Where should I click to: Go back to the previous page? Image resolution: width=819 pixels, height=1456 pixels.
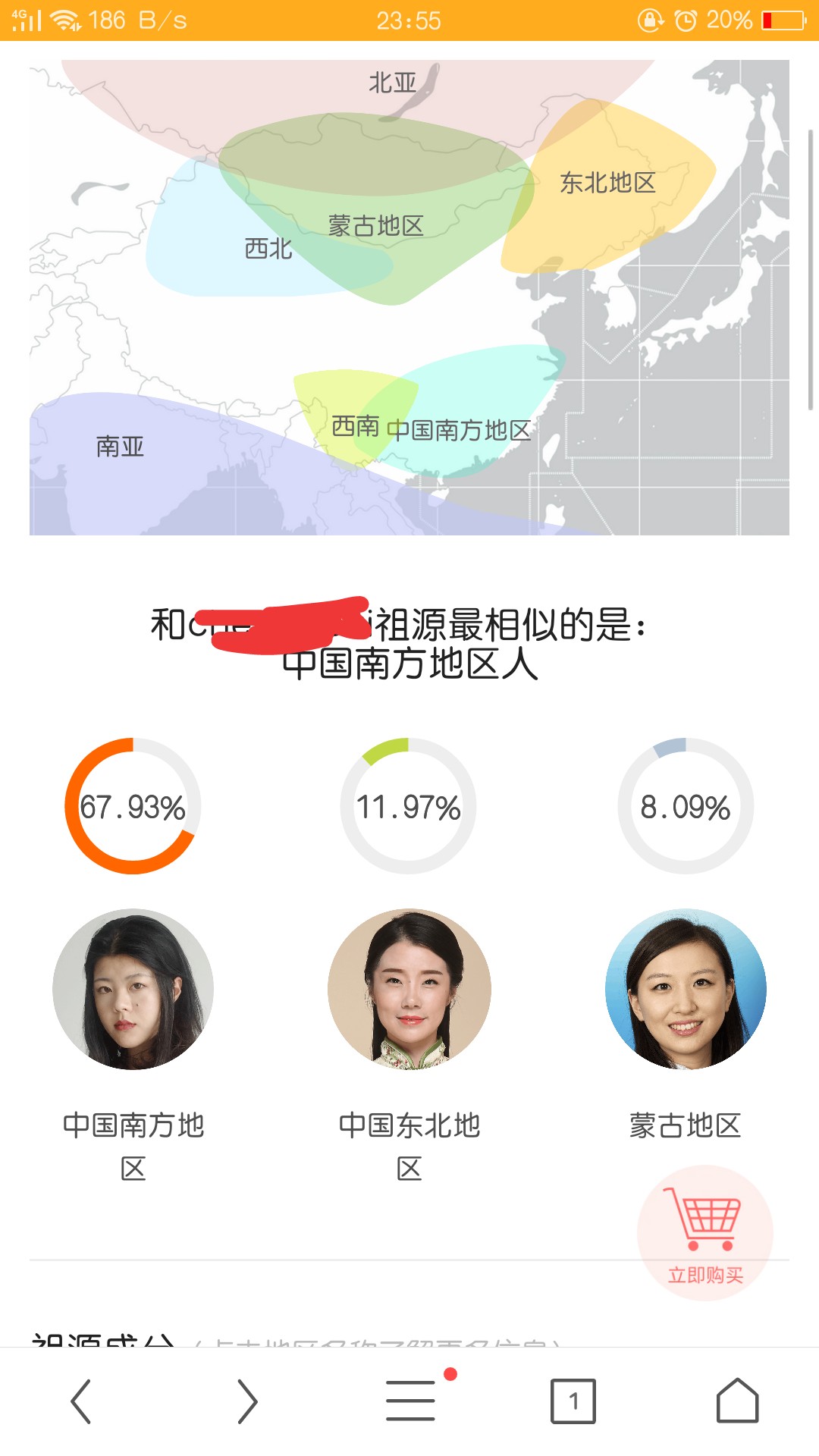coord(81,1401)
